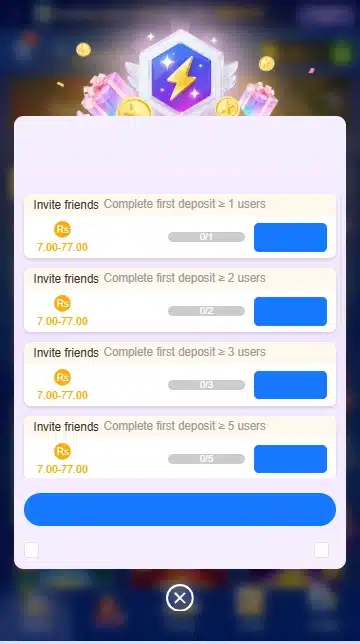Tap the blue button in the ≥ 5 users row
This screenshot has width=360, height=644.
(290, 459)
